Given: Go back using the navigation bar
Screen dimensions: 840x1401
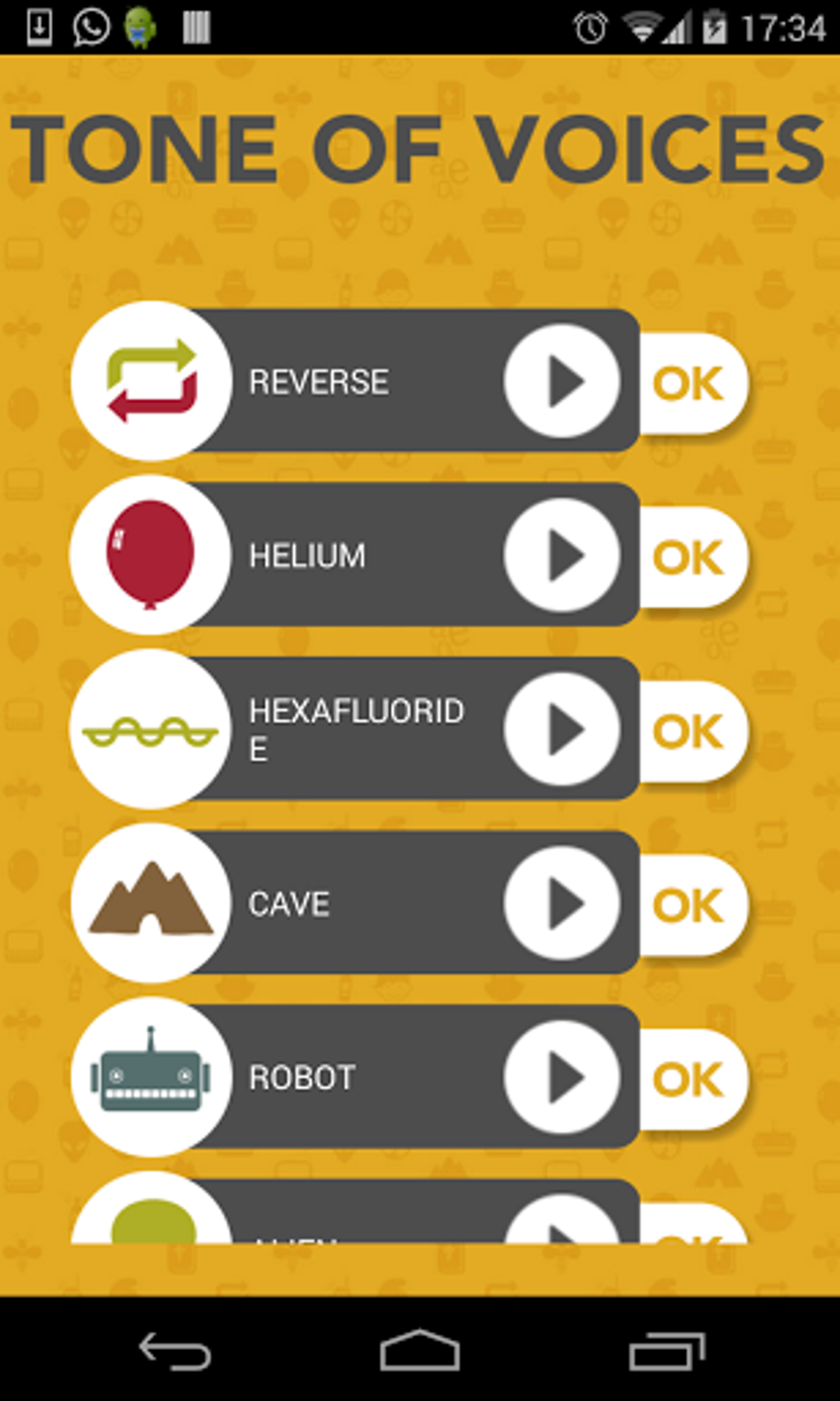Looking at the screenshot, I should [x=175, y=1351].
